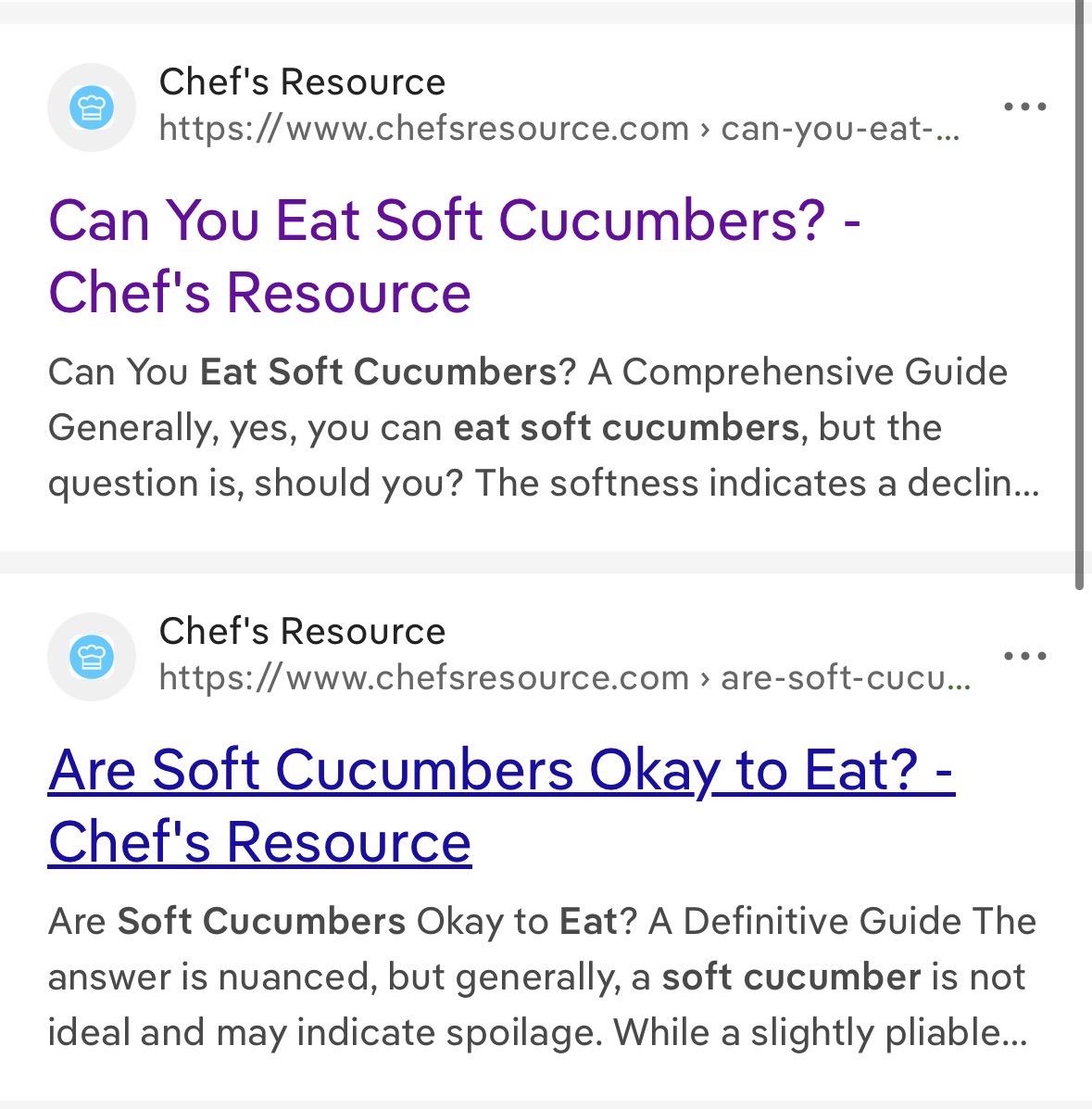Tap the chefsresource.com are-soft-cucu URL breadcrumb
The image size is (1092, 1109).
(x=564, y=677)
